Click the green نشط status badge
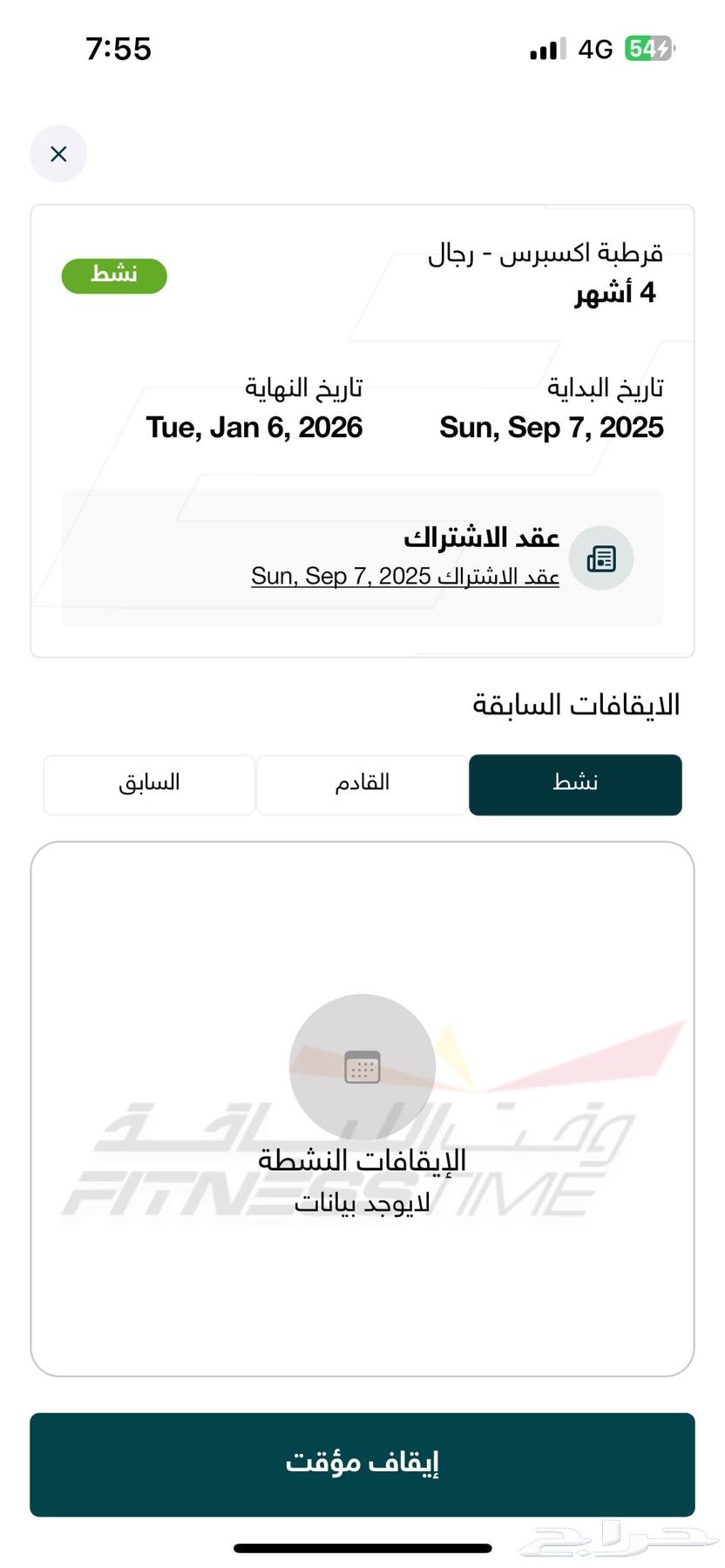The width and height of the screenshot is (725, 1568). (114, 276)
